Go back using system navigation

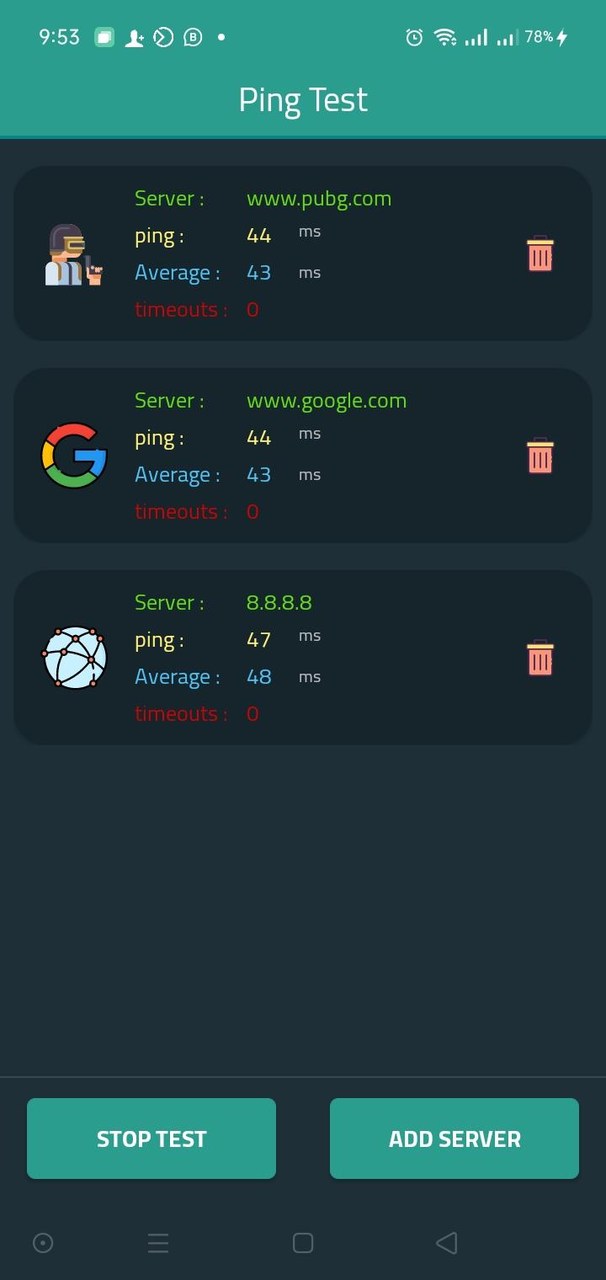[x=446, y=1243]
